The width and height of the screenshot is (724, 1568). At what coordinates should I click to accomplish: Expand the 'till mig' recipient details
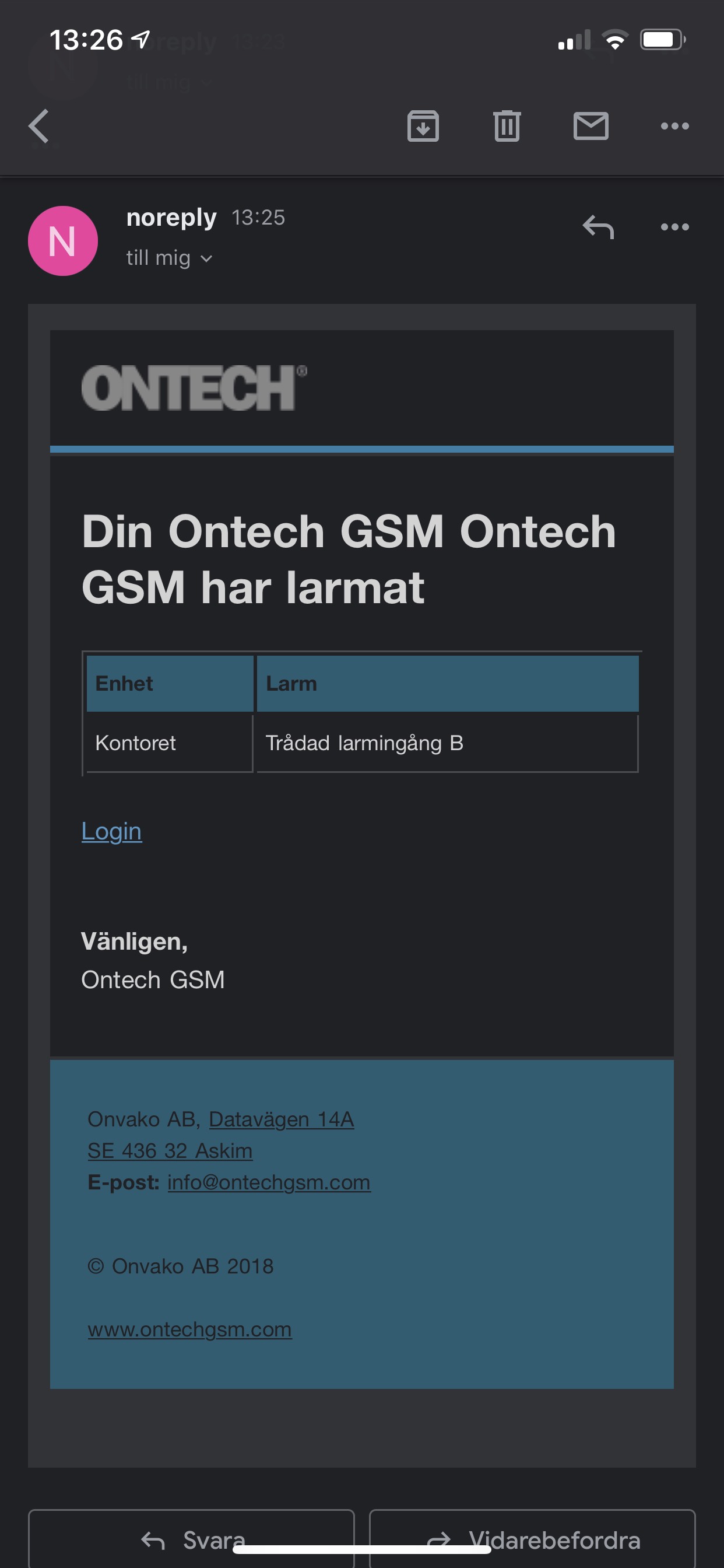click(169, 258)
